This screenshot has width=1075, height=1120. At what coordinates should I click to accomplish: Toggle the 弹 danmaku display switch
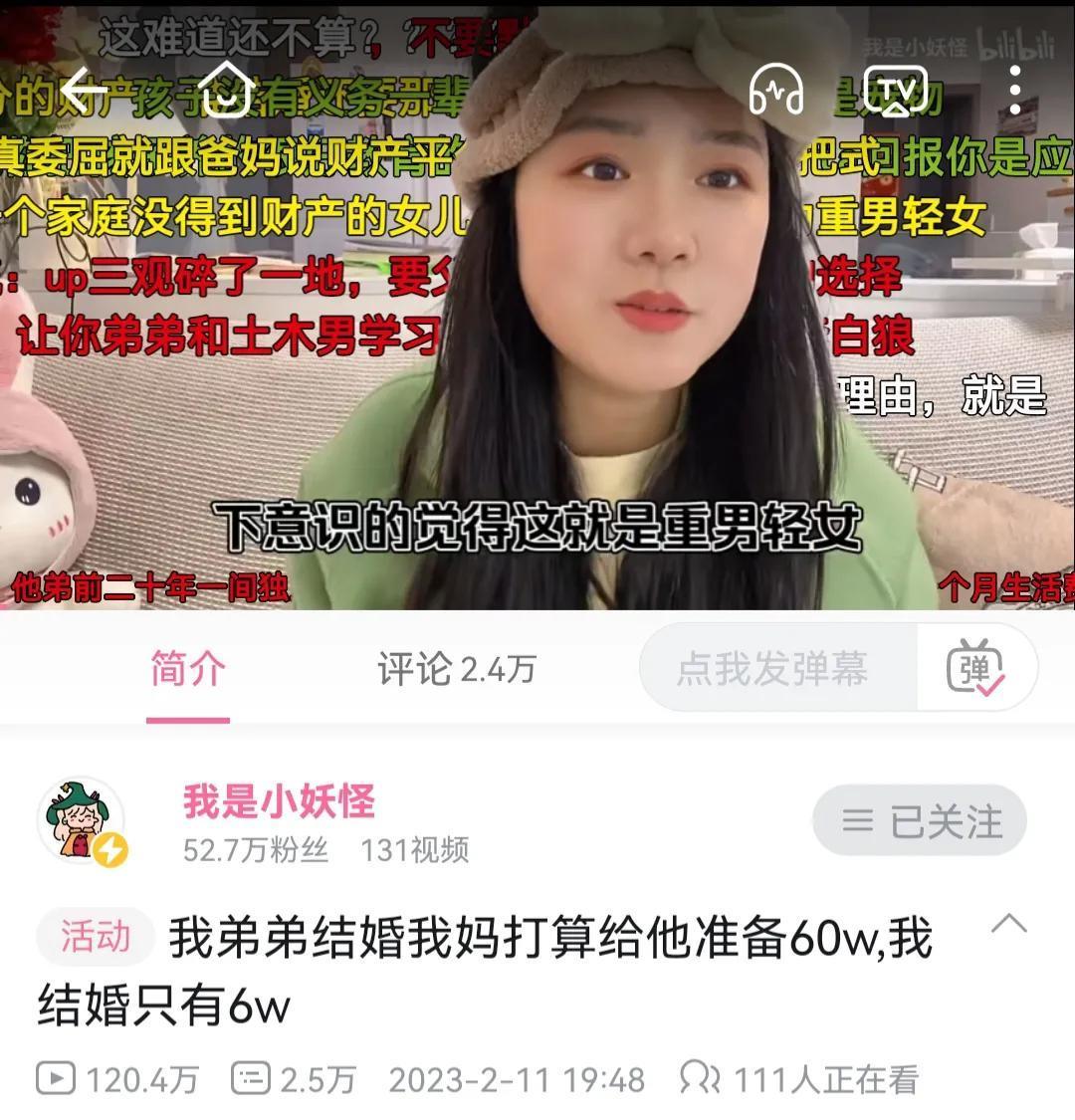click(x=975, y=668)
